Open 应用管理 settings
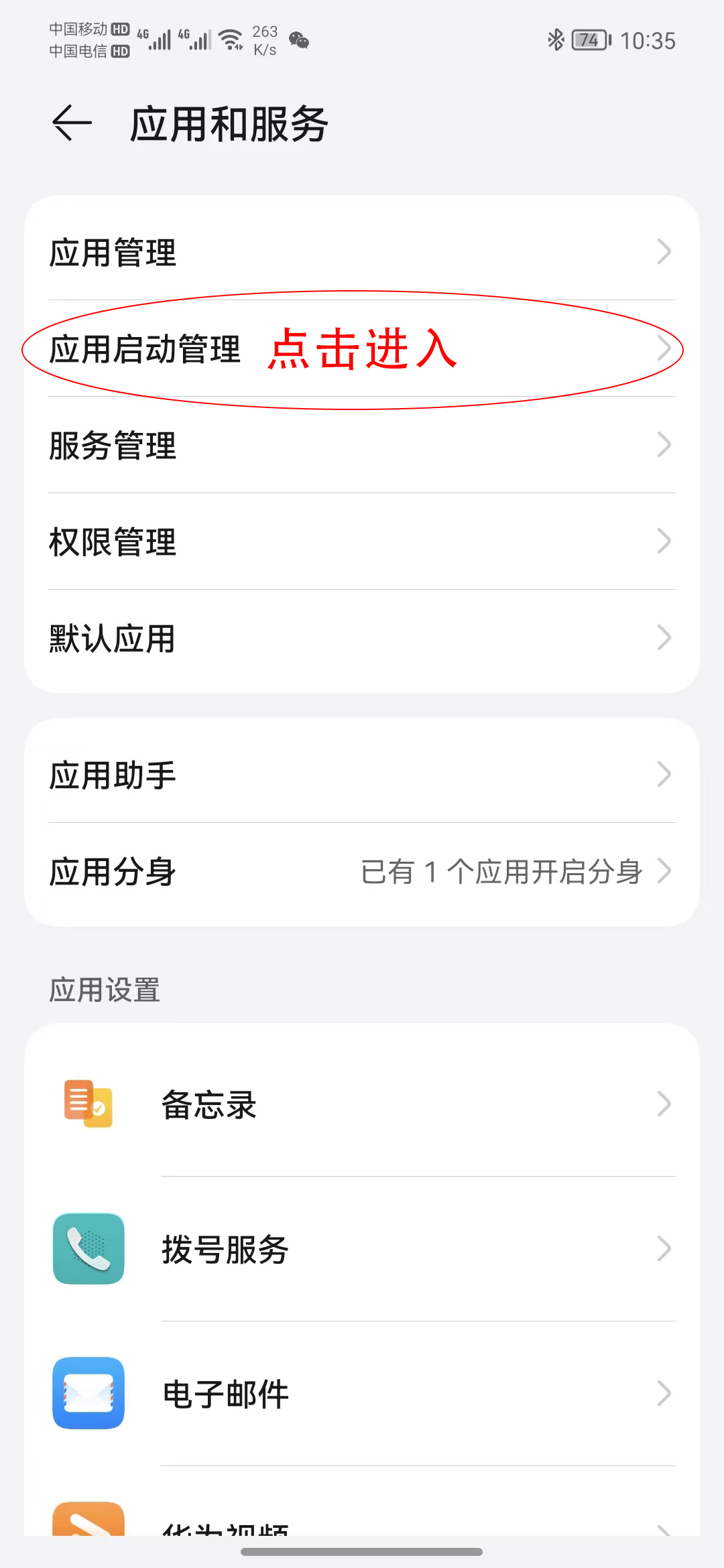 pyautogui.click(x=362, y=252)
